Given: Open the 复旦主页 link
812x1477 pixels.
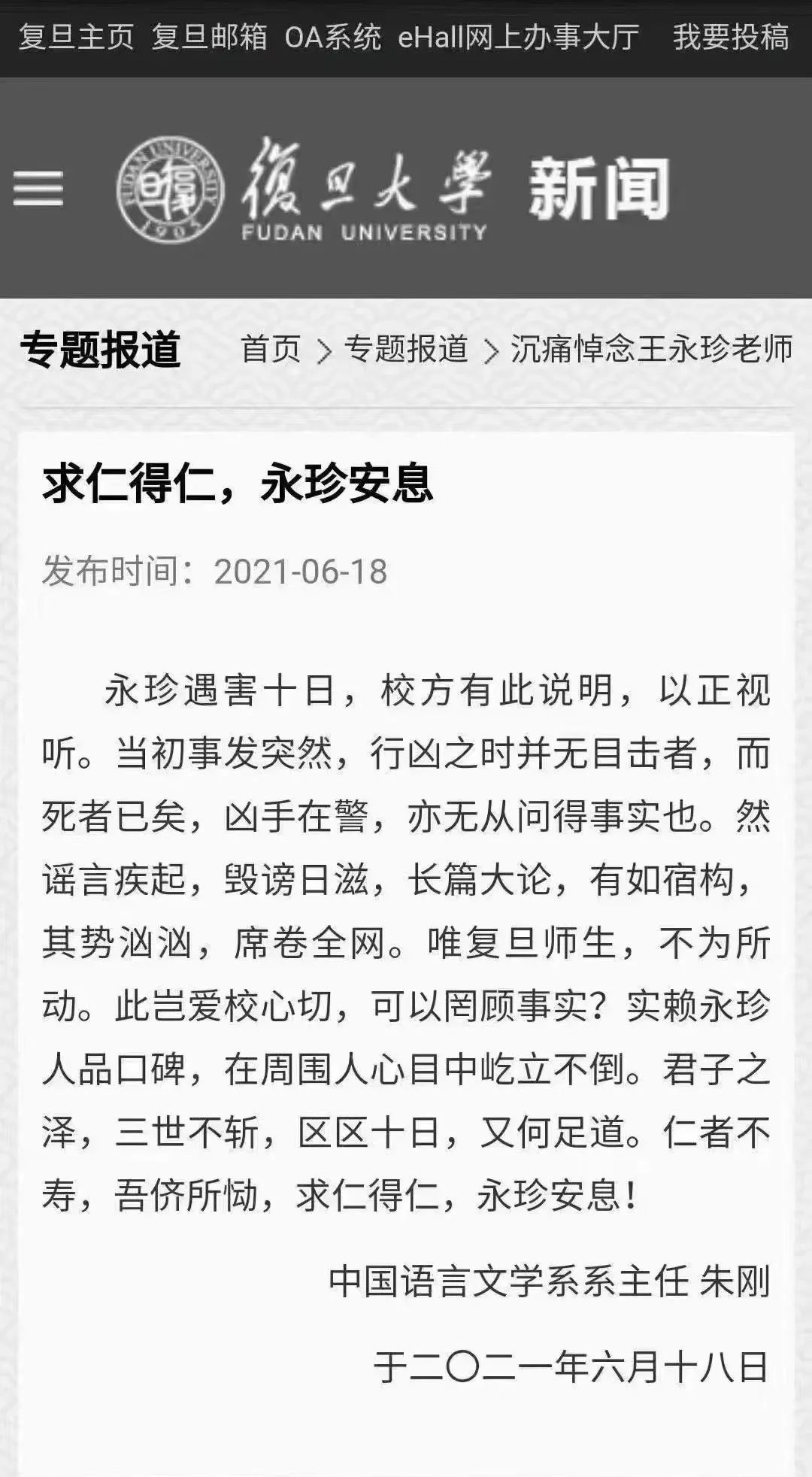Looking at the screenshot, I should [x=77, y=37].
